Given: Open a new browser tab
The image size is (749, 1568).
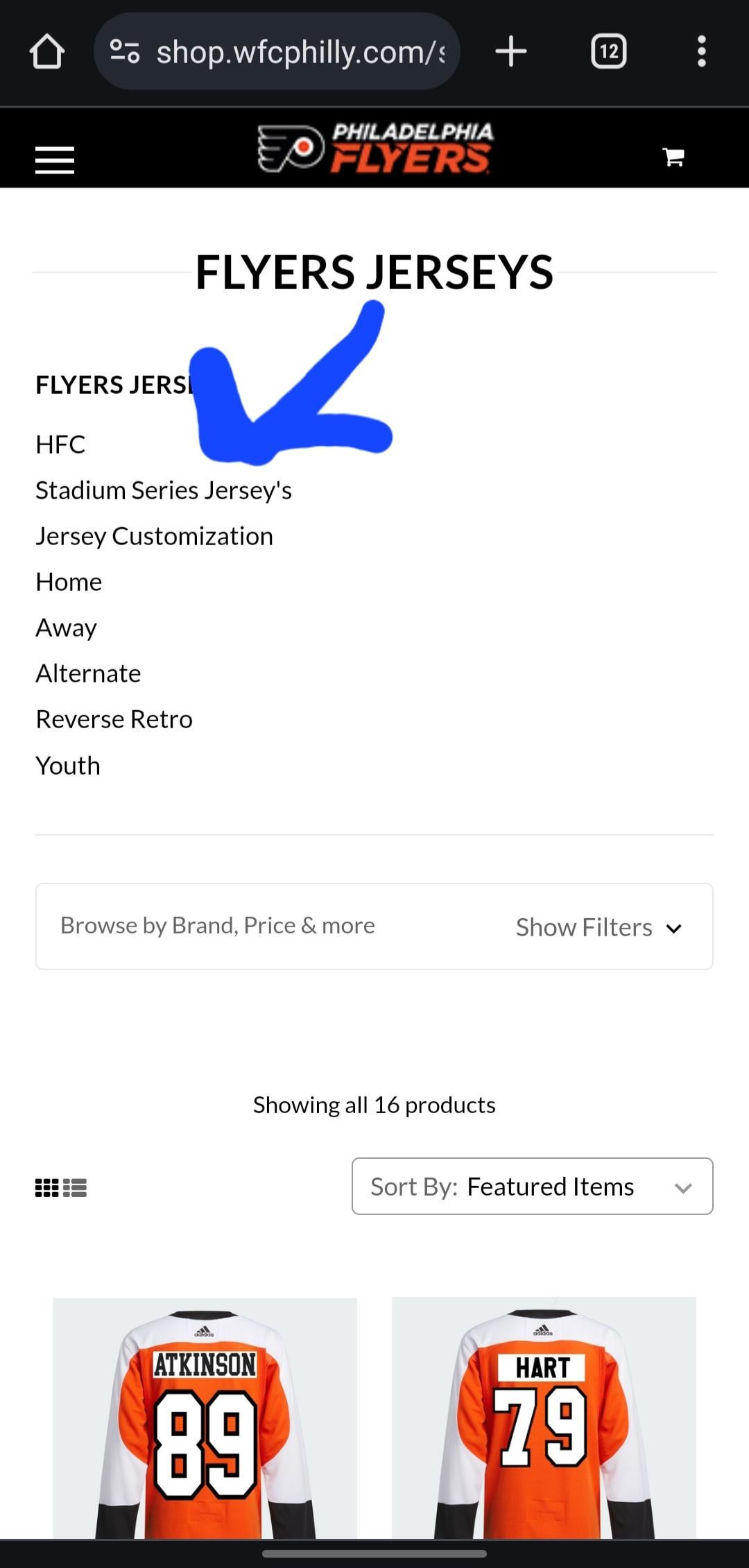Looking at the screenshot, I should [x=511, y=52].
